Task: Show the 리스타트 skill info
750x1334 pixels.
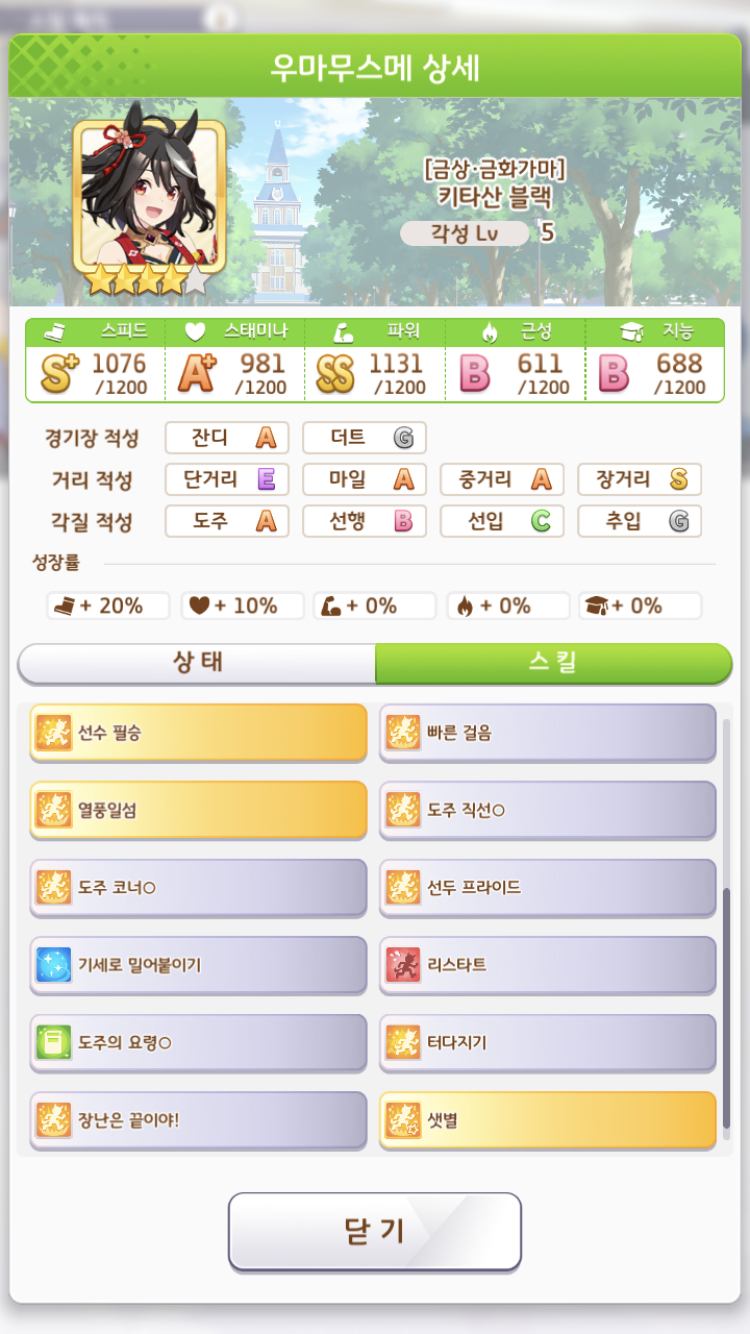Action: [548, 965]
